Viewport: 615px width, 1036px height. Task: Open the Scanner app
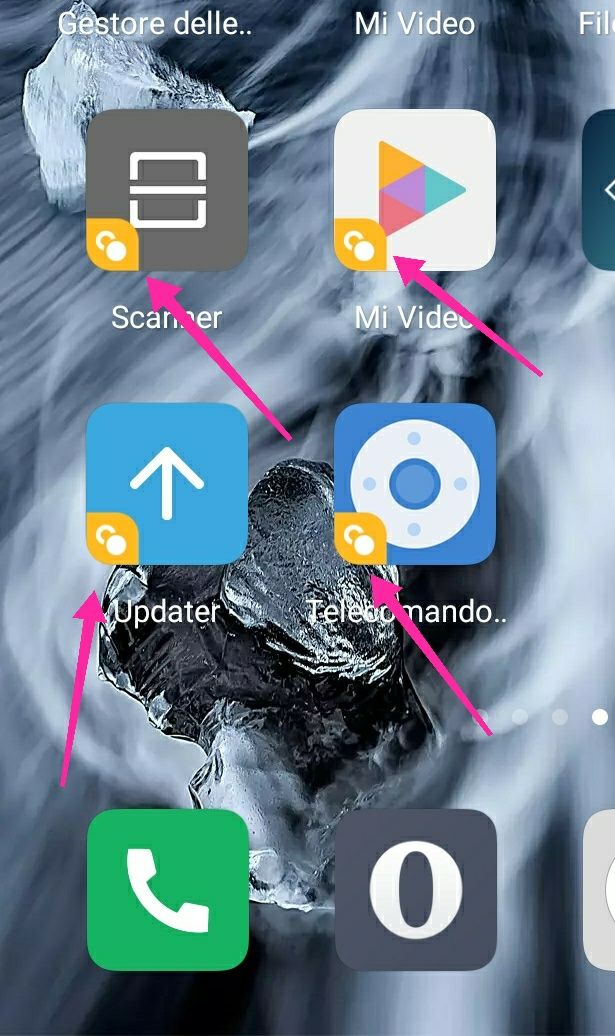pos(167,190)
